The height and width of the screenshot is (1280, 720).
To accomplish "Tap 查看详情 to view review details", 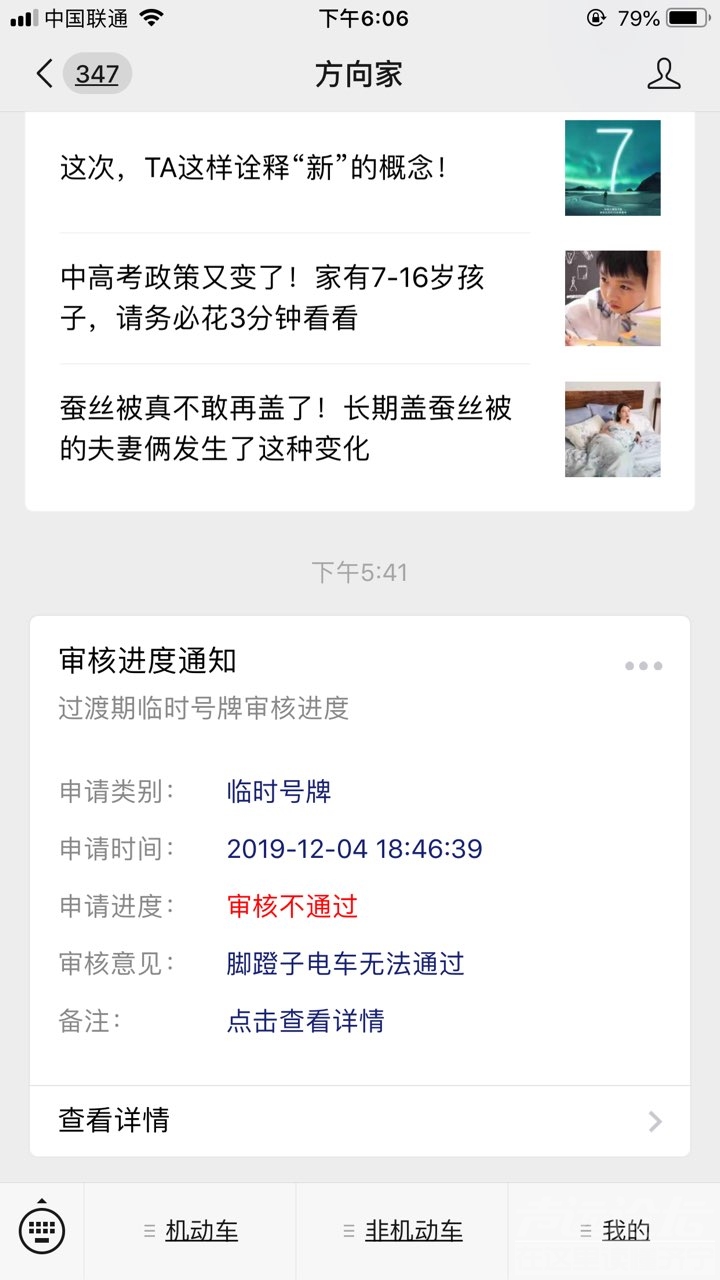I will 360,1121.
